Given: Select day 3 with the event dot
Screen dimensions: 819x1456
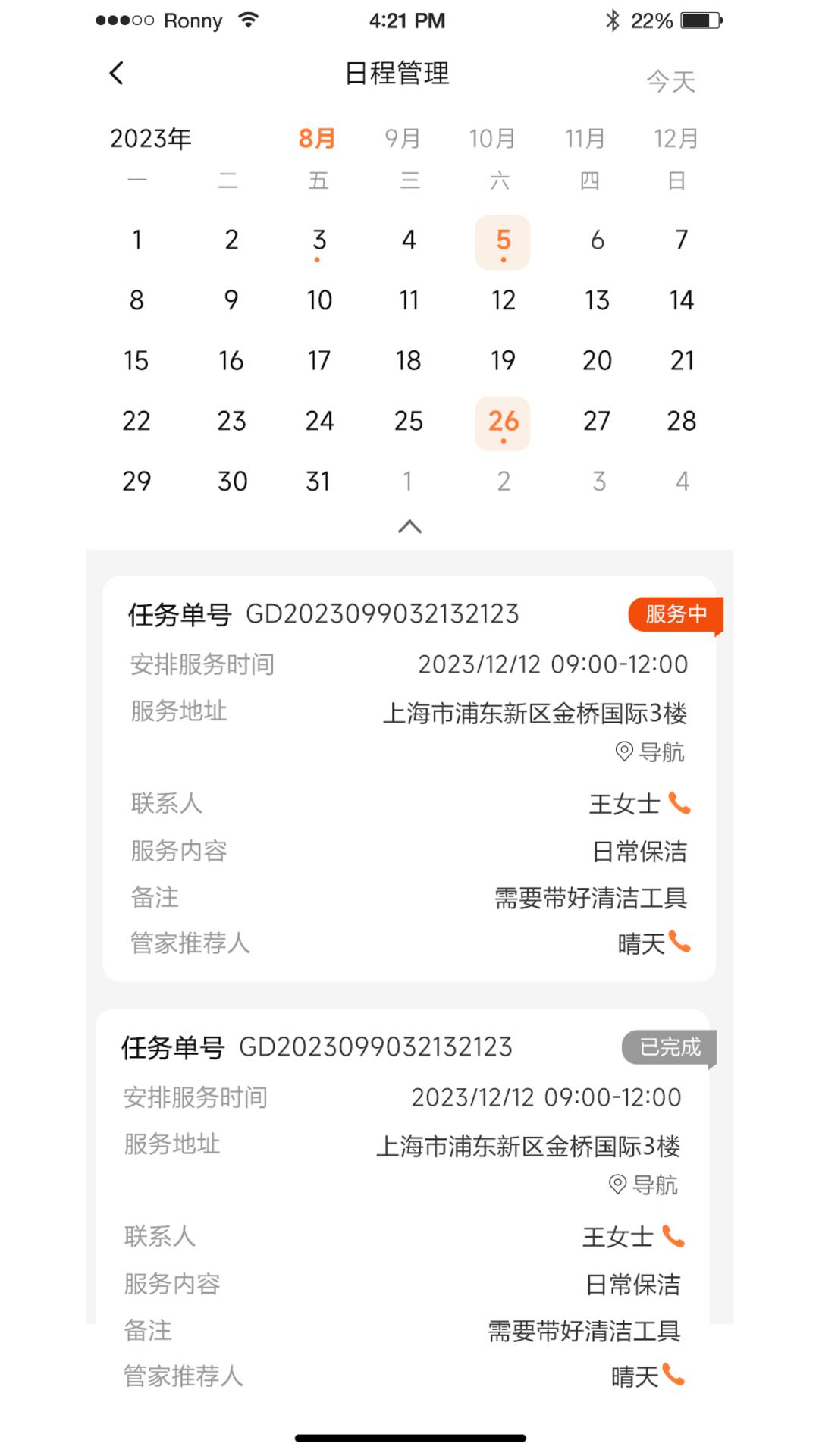Looking at the screenshot, I should 319,241.
